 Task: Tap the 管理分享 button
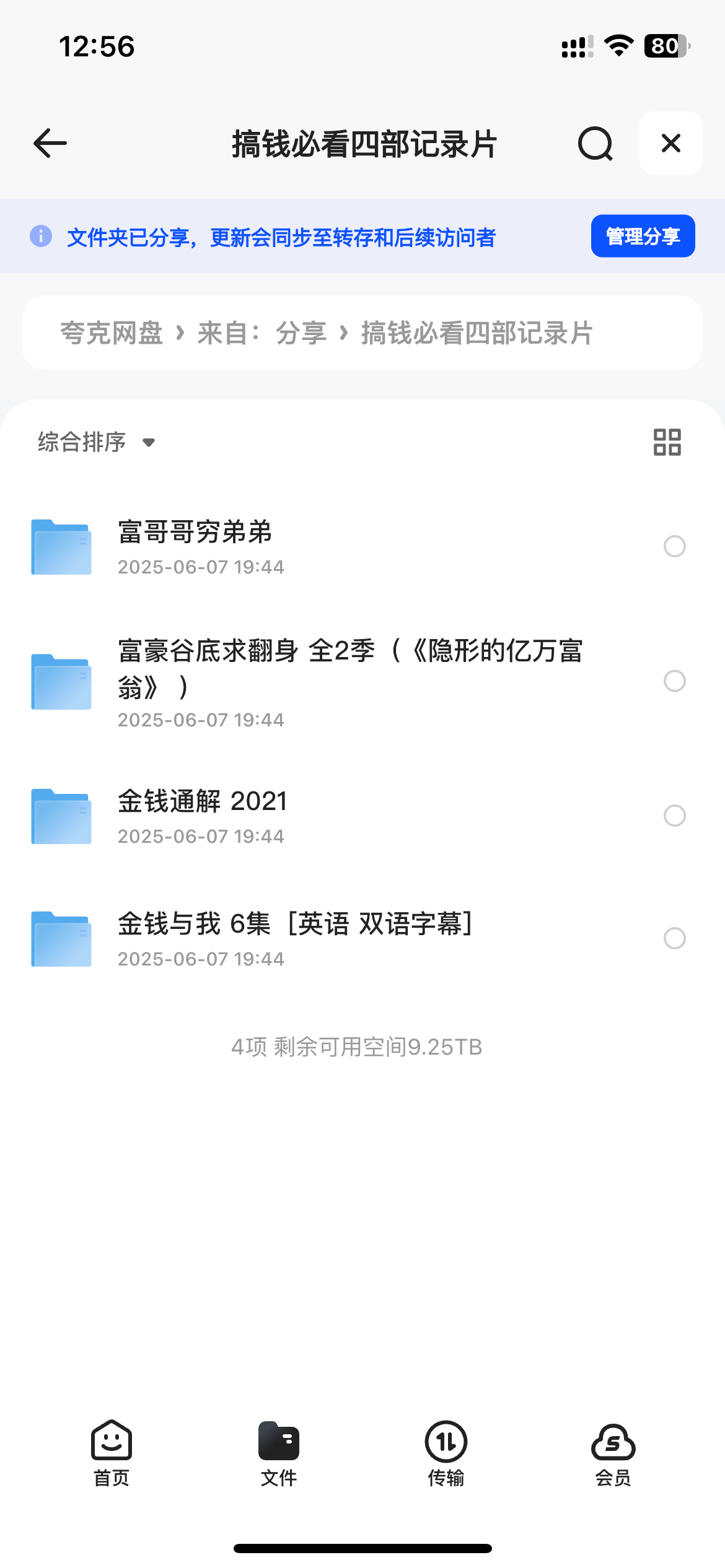[643, 236]
